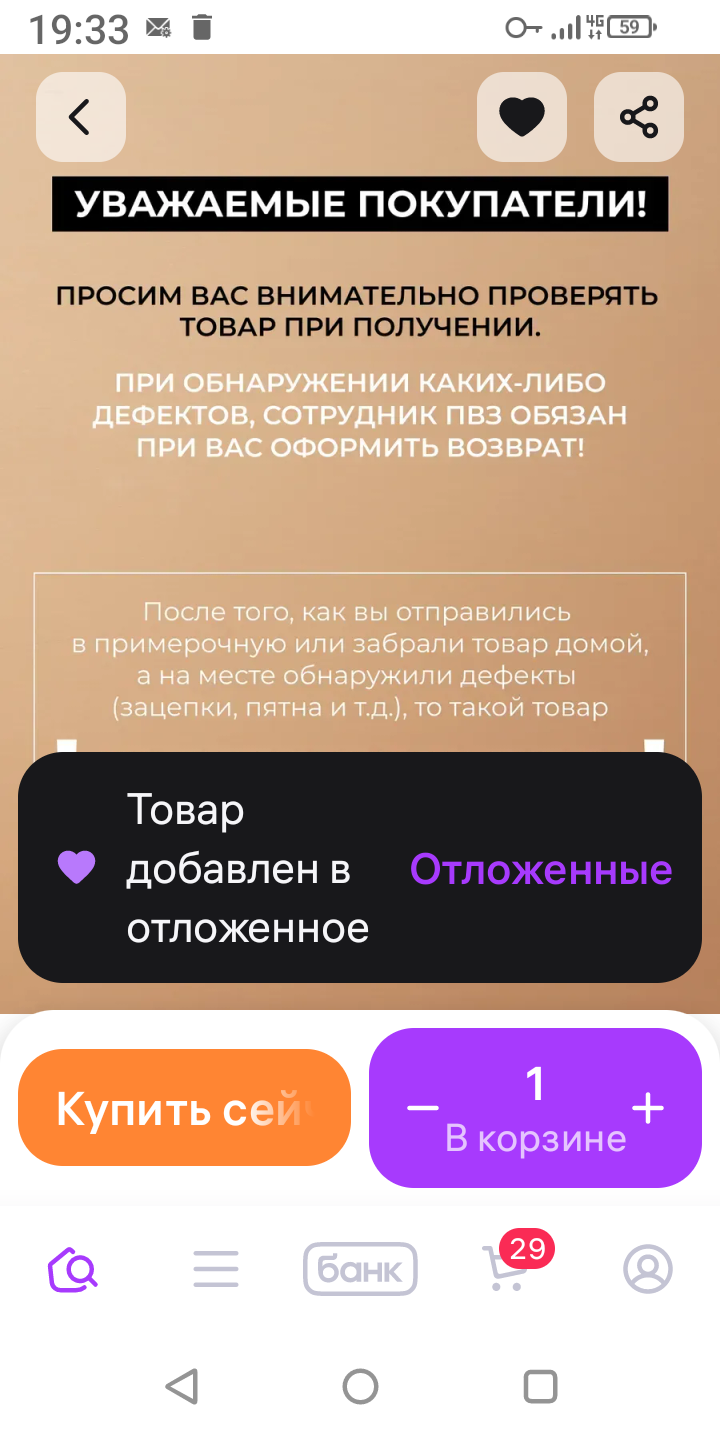Increase the cart quantity with the plus
The image size is (720, 1440).
tap(648, 1108)
